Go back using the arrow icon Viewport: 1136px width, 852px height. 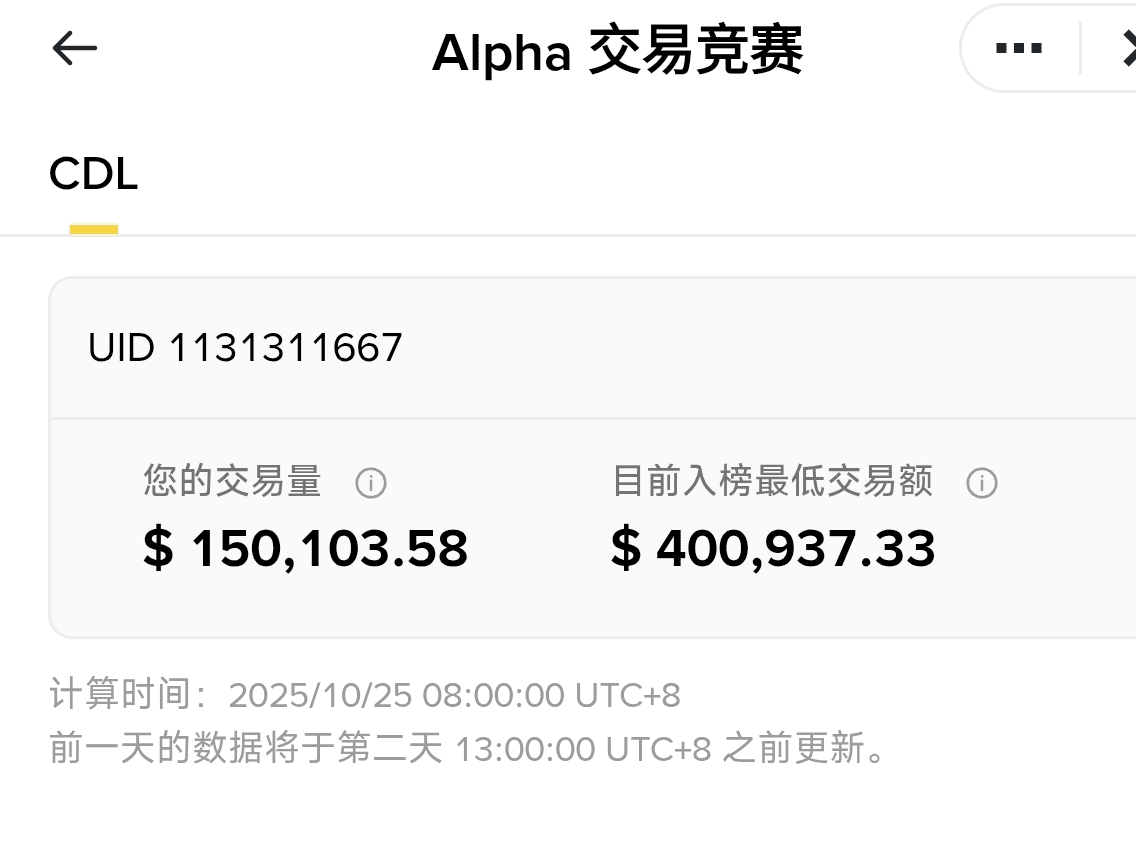pos(75,48)
